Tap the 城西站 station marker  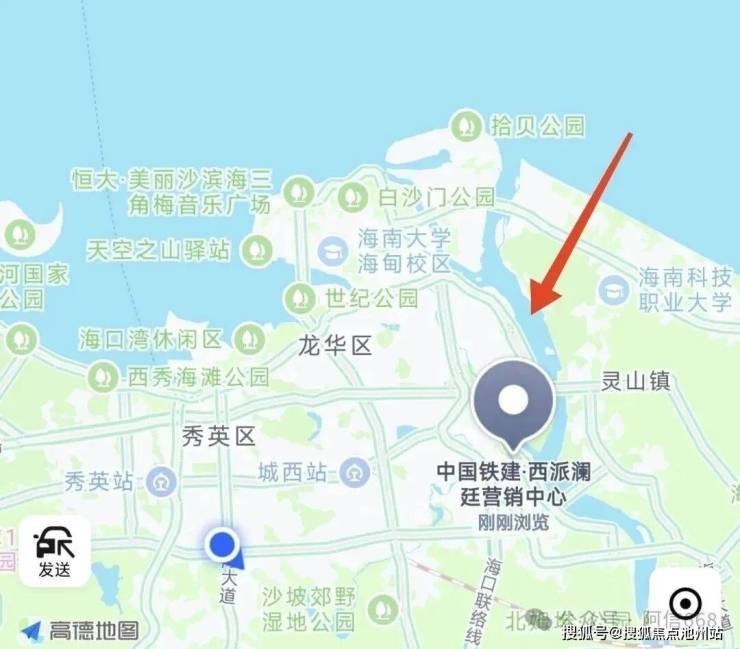[x=353, y=471]
